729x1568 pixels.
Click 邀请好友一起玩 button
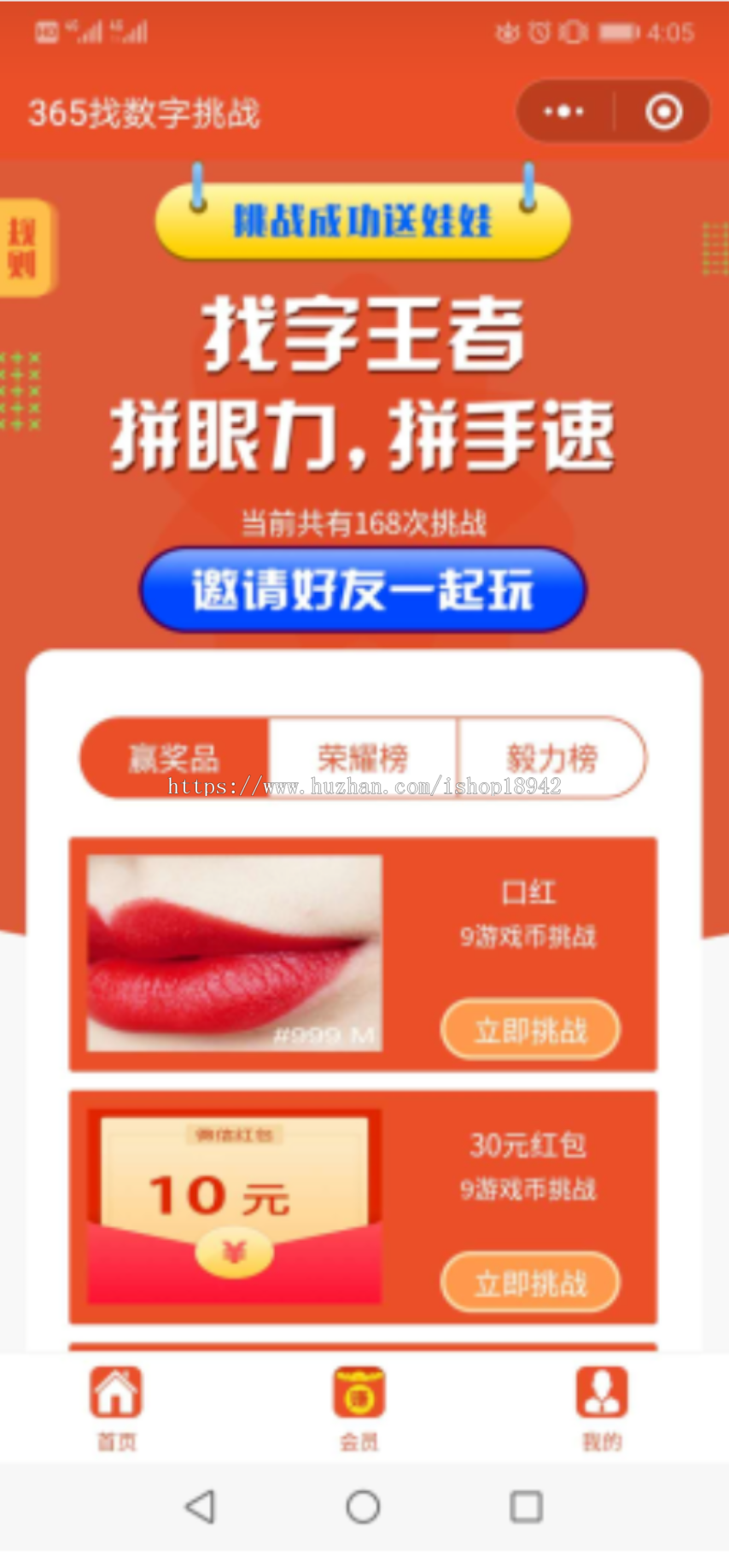click(x=362, y=589)
